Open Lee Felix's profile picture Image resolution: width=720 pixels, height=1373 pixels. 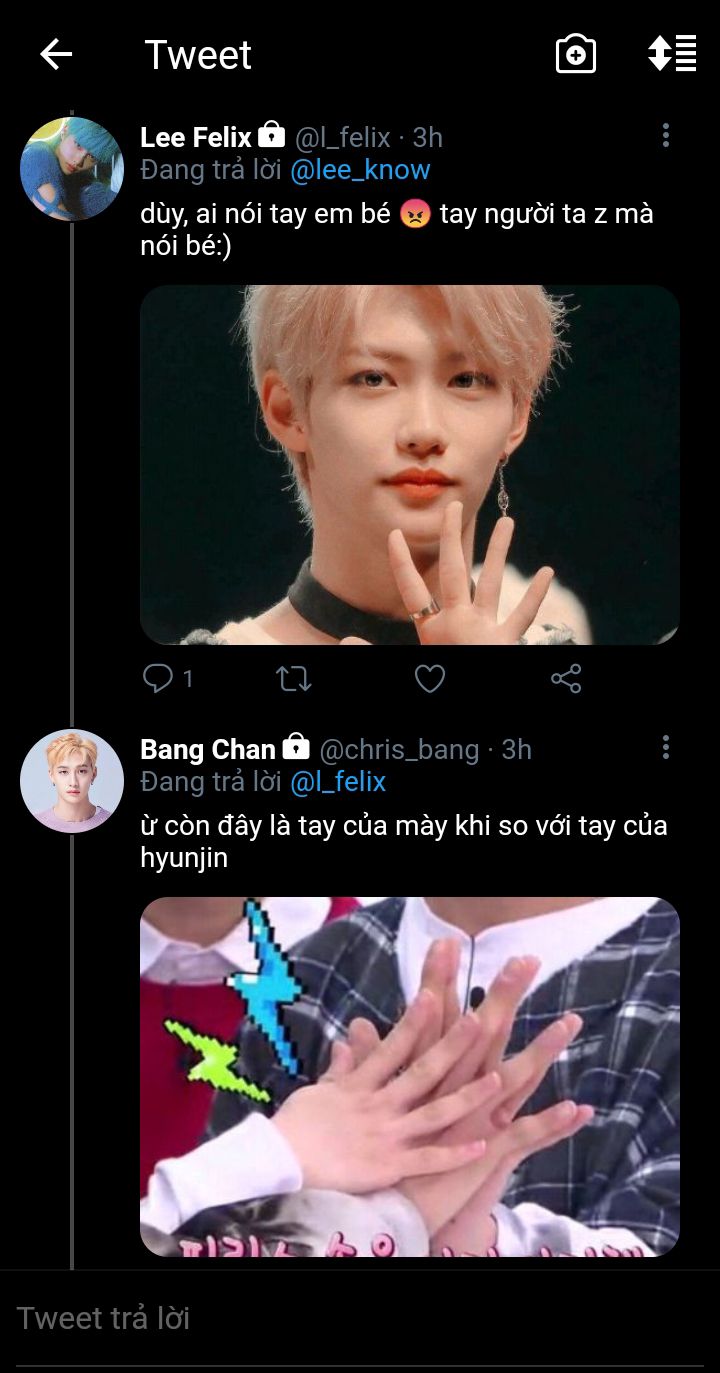72,169
